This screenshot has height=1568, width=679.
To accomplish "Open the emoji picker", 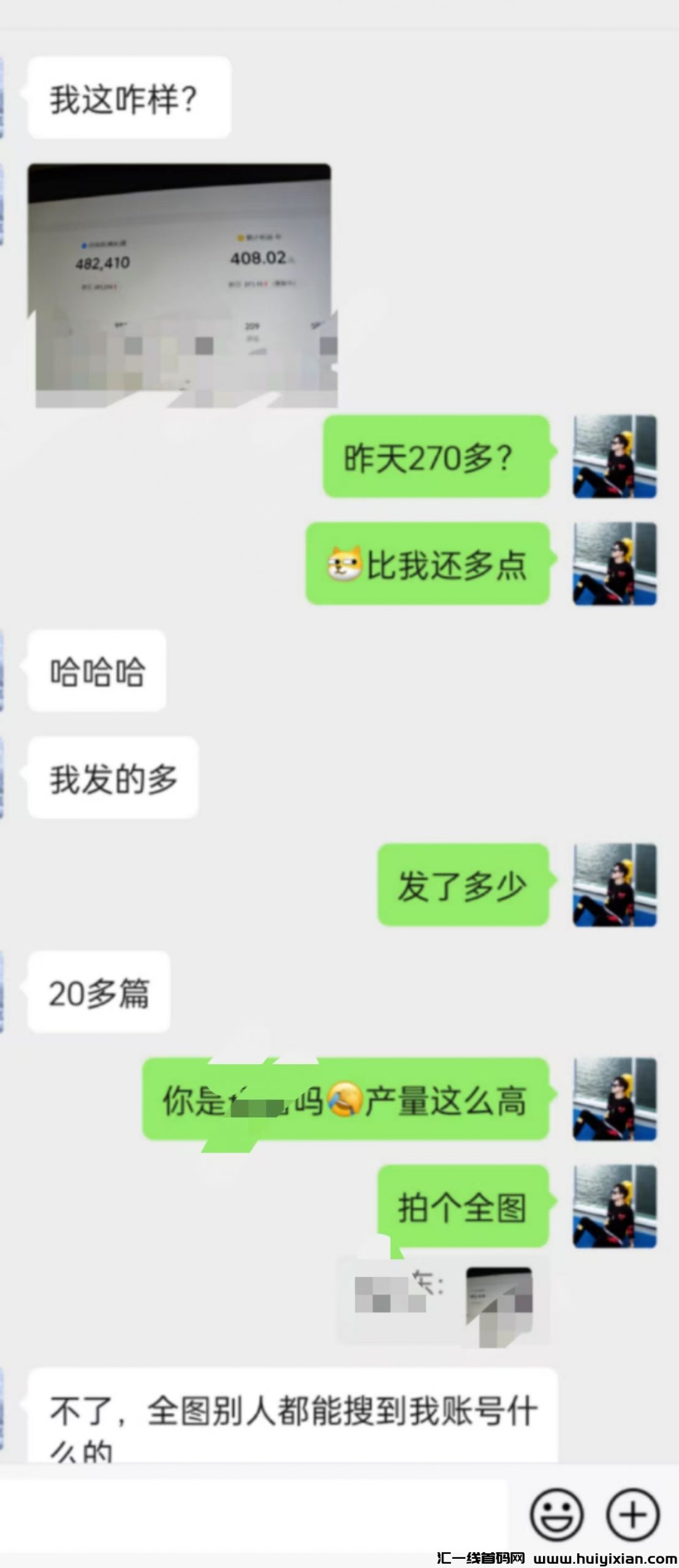I will tap(556, 1515).
